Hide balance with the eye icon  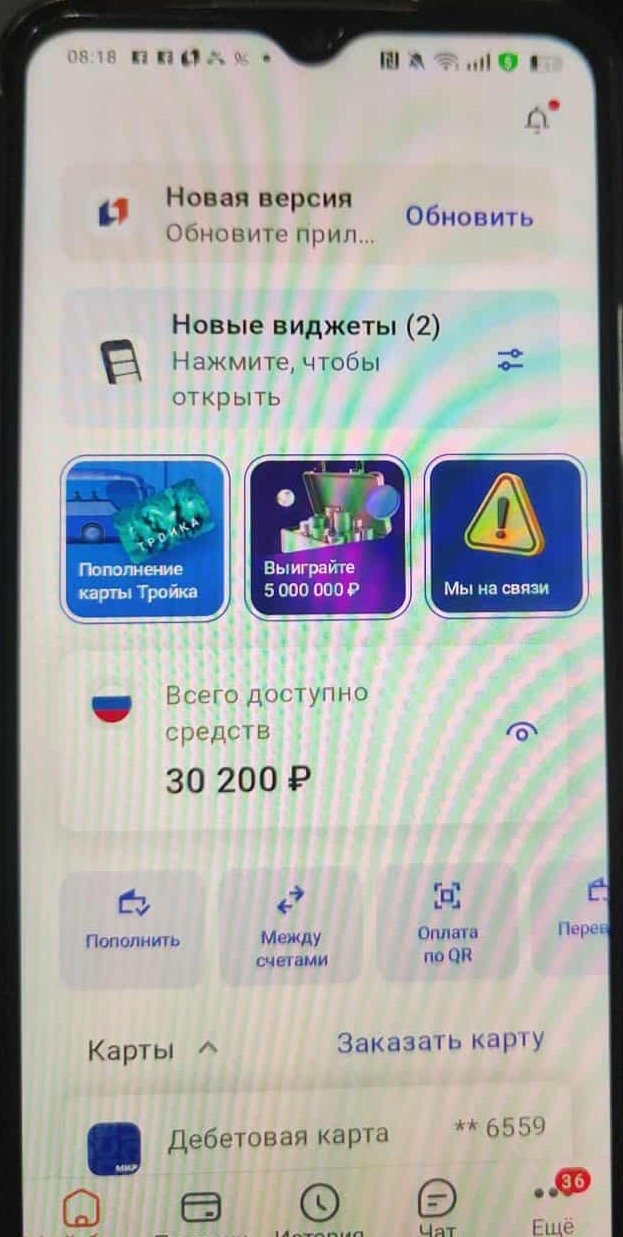522,733
